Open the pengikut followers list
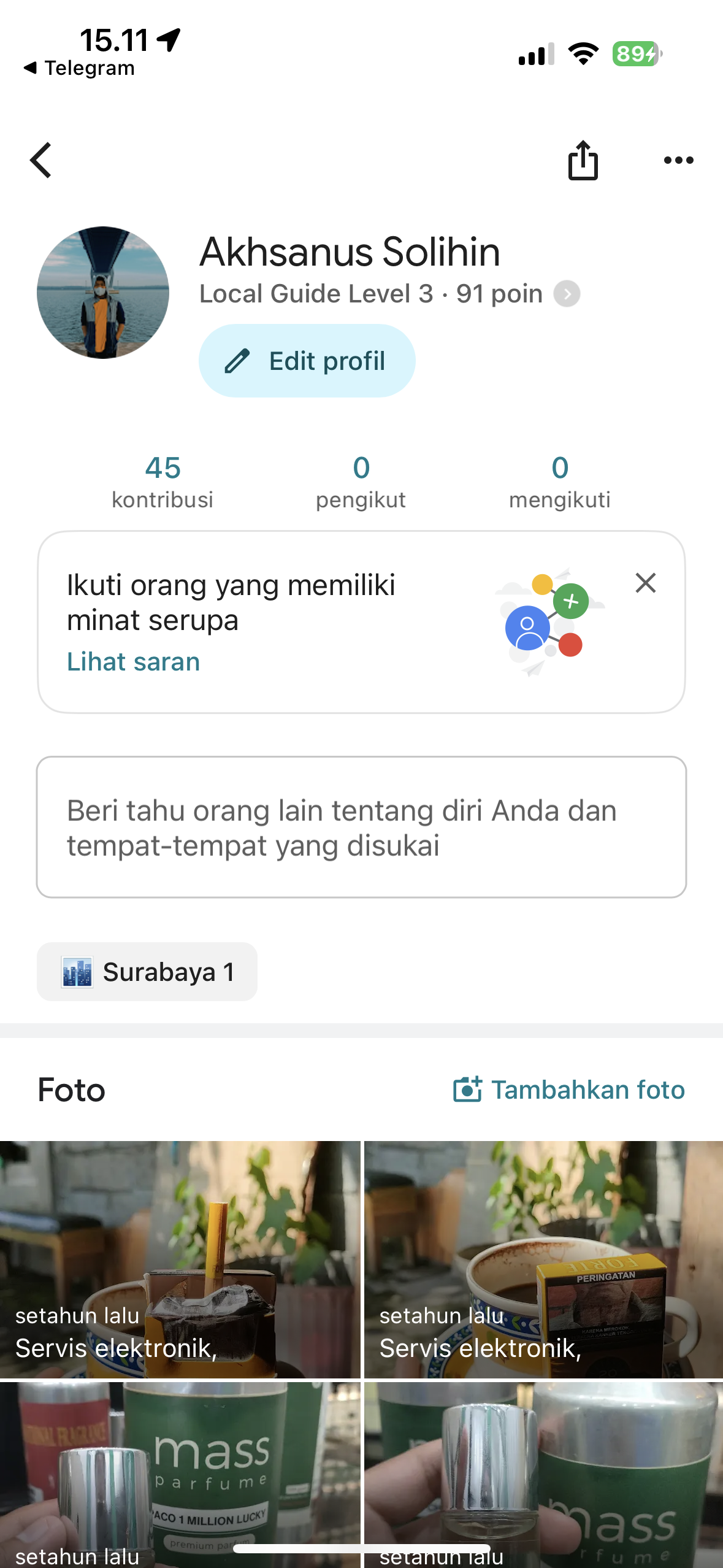 tap(361, 482)
